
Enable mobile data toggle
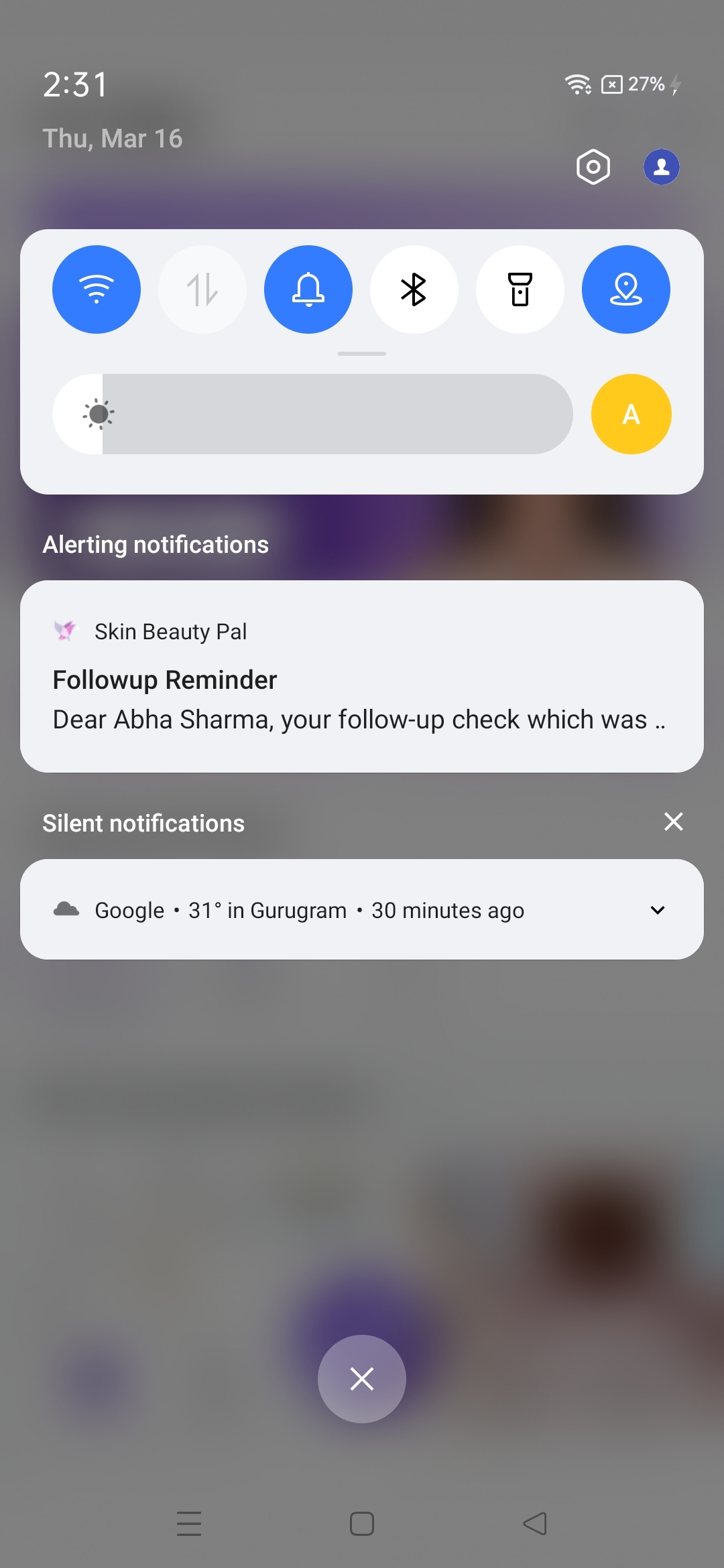coord(202,289)
